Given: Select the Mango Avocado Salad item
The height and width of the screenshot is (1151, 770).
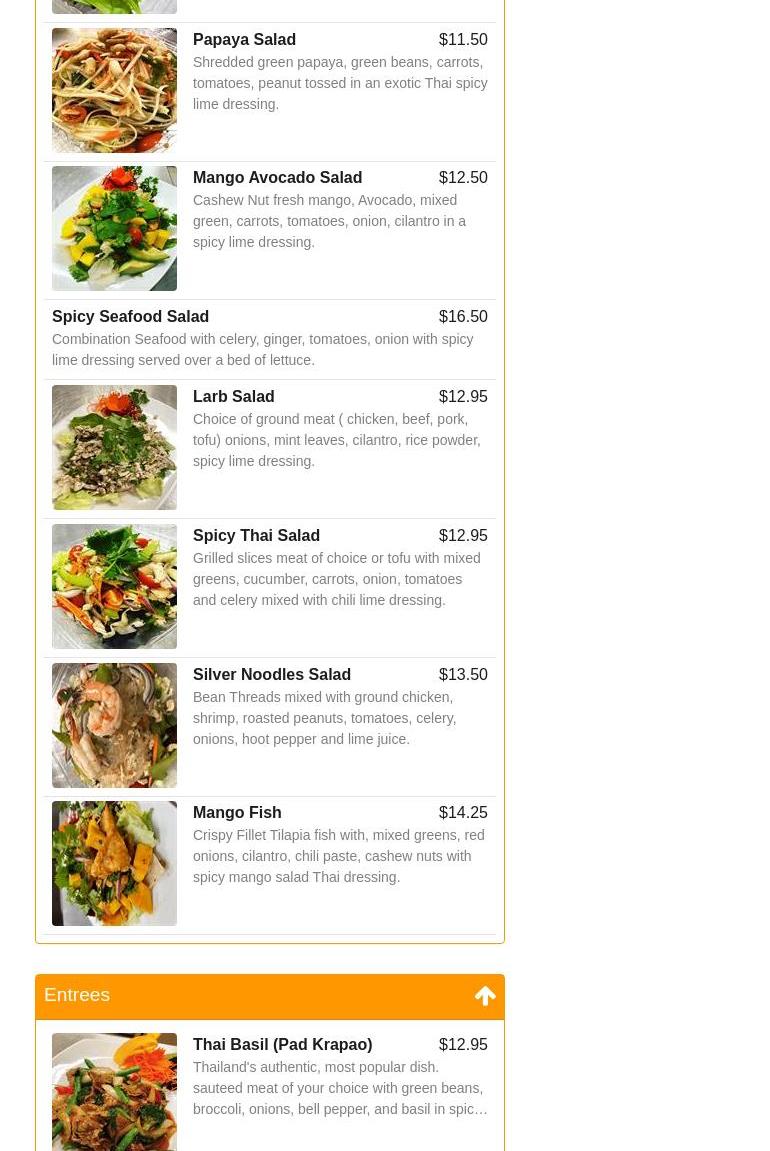Looking at the screenshot, I should click(x=277, y=178).
